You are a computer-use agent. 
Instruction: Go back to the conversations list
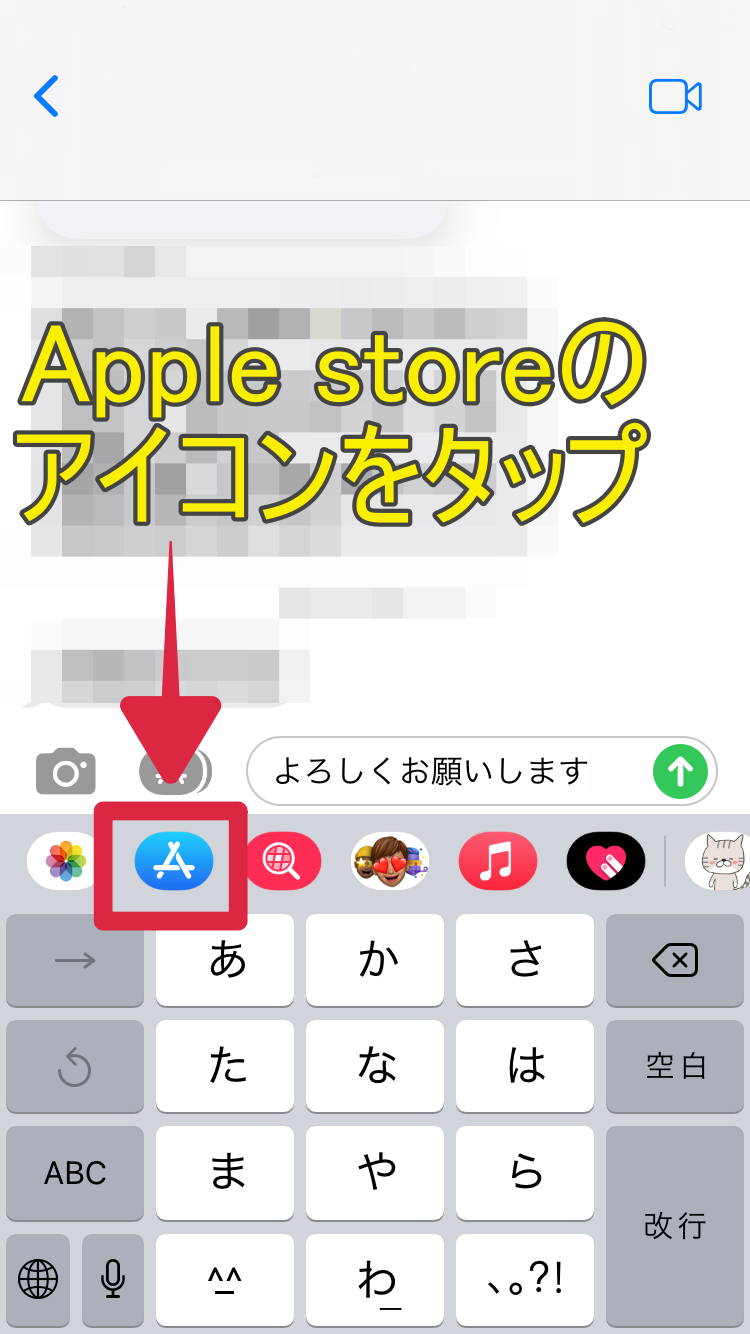pos(47,96)
